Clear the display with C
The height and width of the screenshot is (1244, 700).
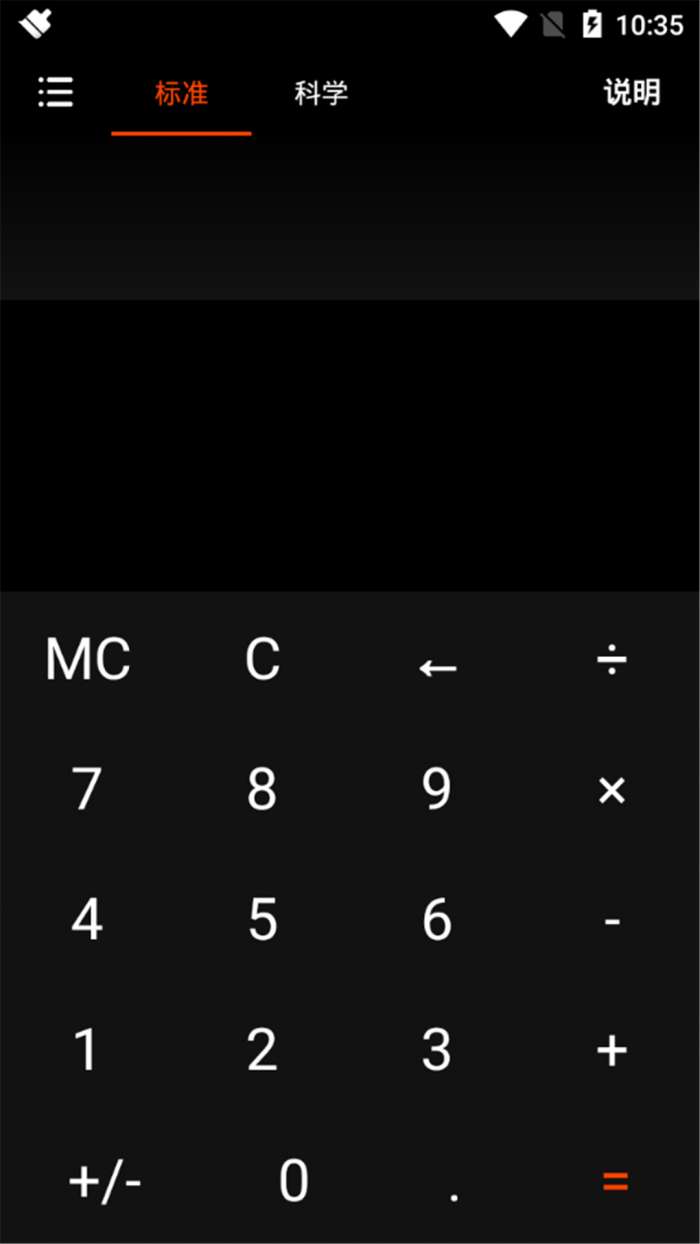pos(263,660)
